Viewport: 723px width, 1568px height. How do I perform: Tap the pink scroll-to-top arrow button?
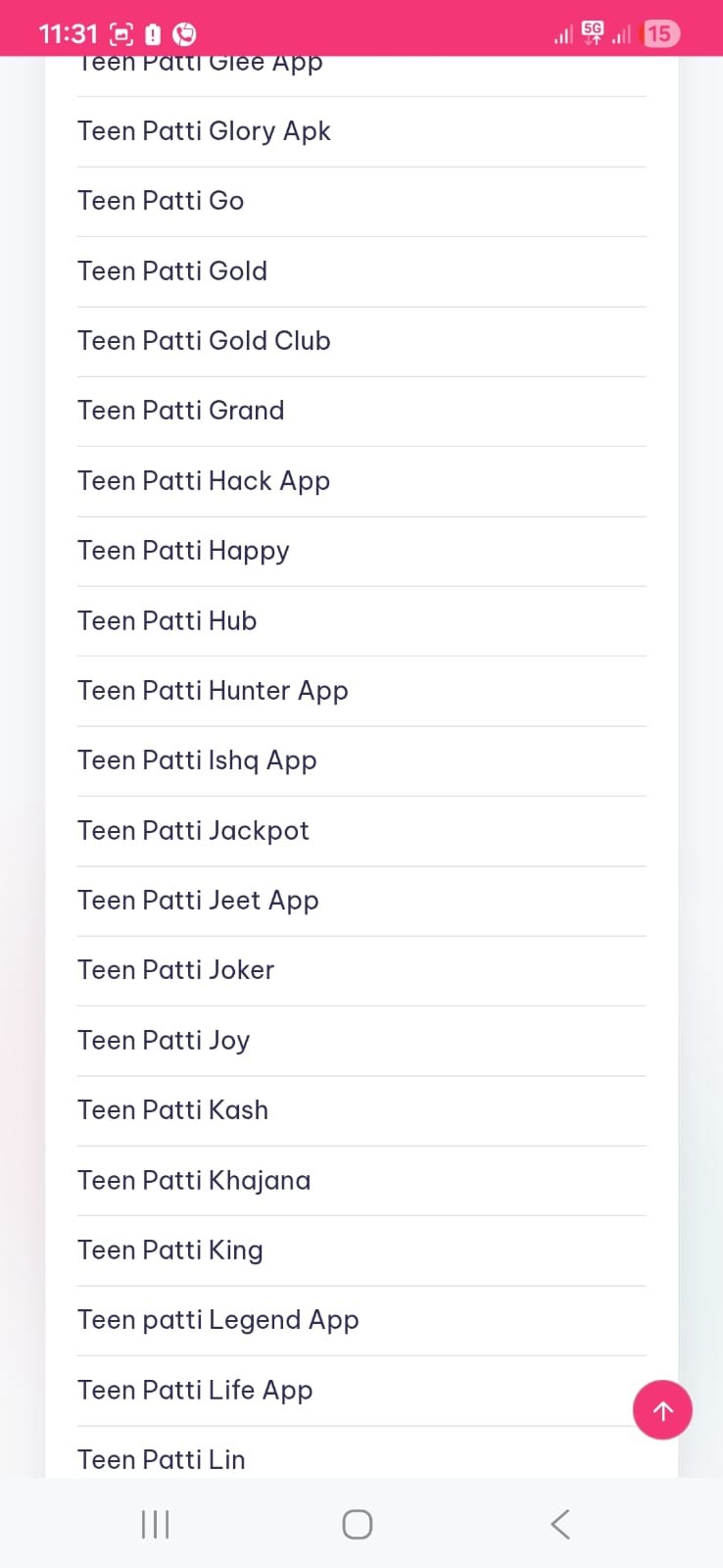662,1410
